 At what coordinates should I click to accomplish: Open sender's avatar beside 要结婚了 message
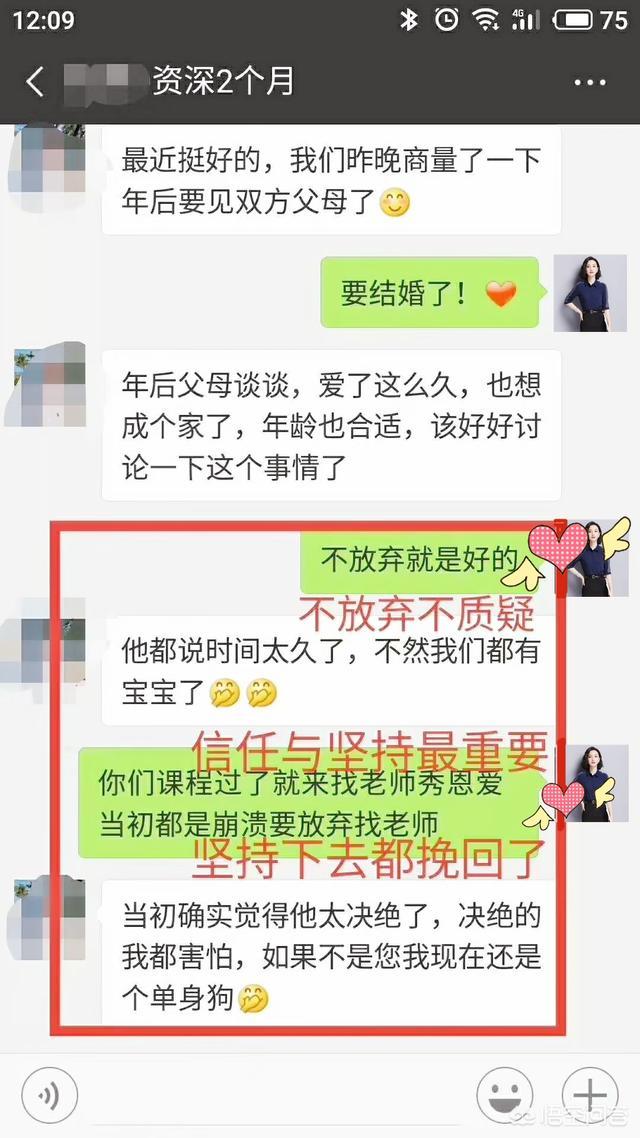click(x=590, y=293)
